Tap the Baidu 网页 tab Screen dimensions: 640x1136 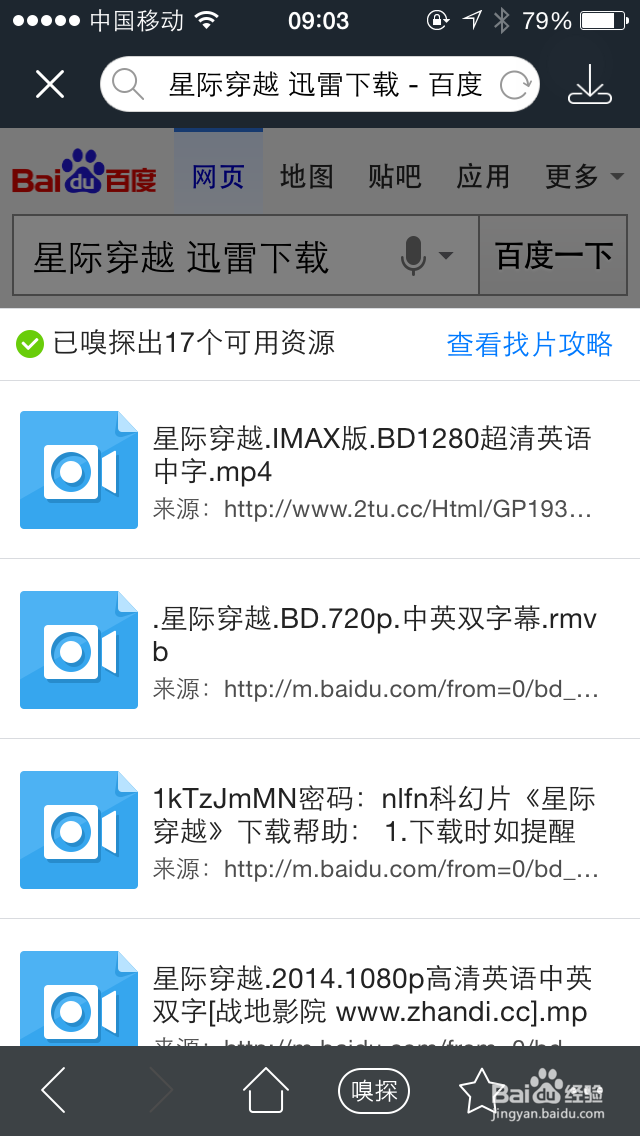point(218,177)
